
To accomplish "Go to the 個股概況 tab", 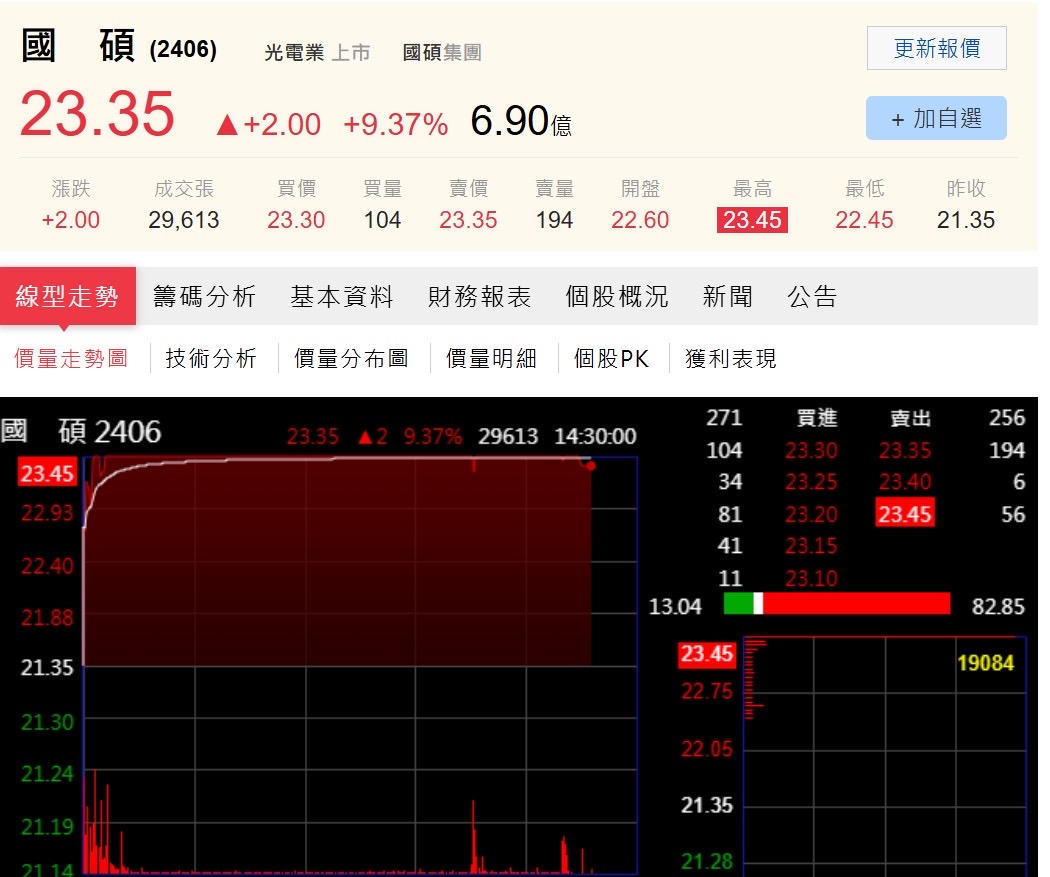I will click(x=617, y=297).
